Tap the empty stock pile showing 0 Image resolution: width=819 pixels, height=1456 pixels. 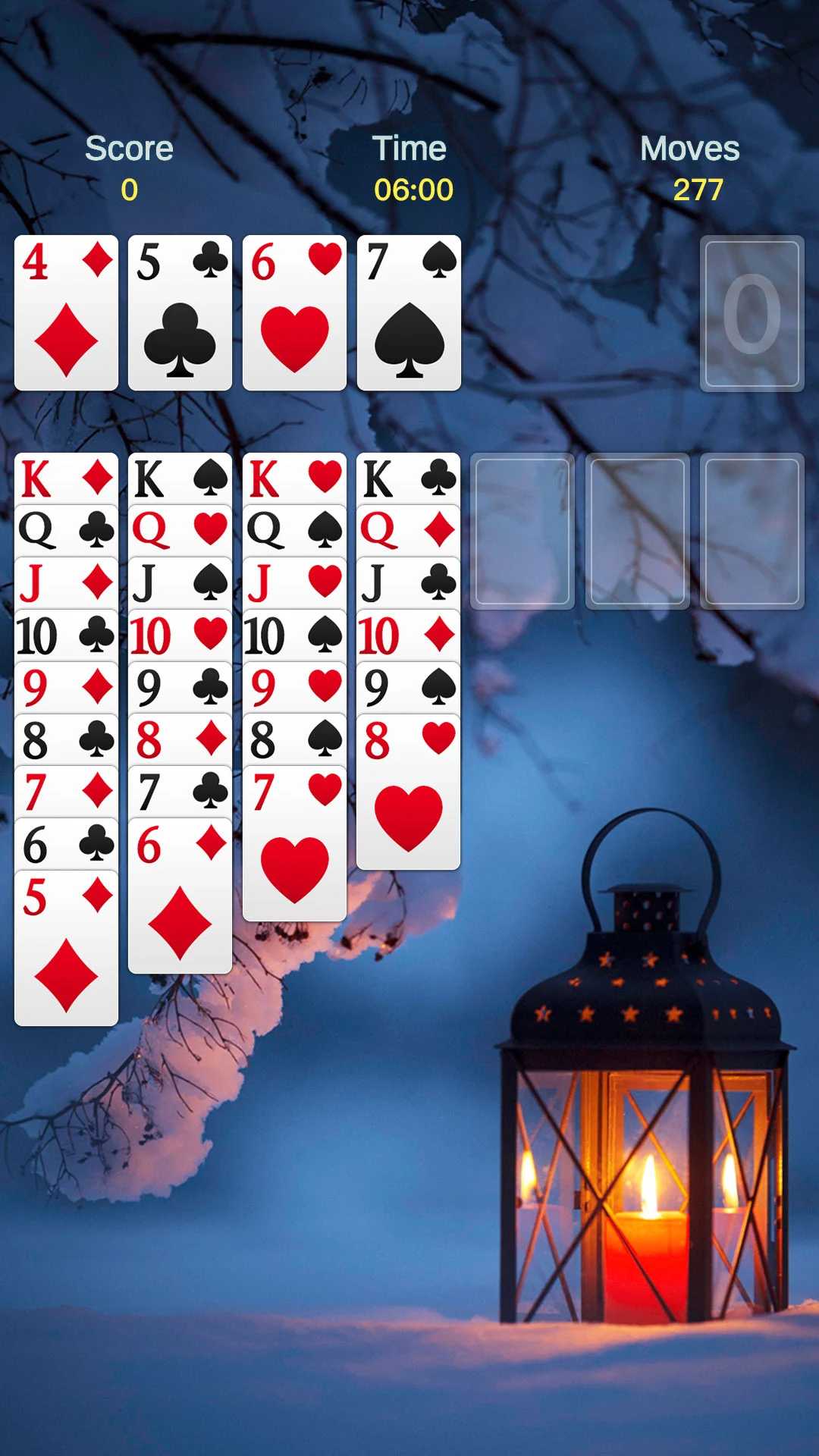752,313
